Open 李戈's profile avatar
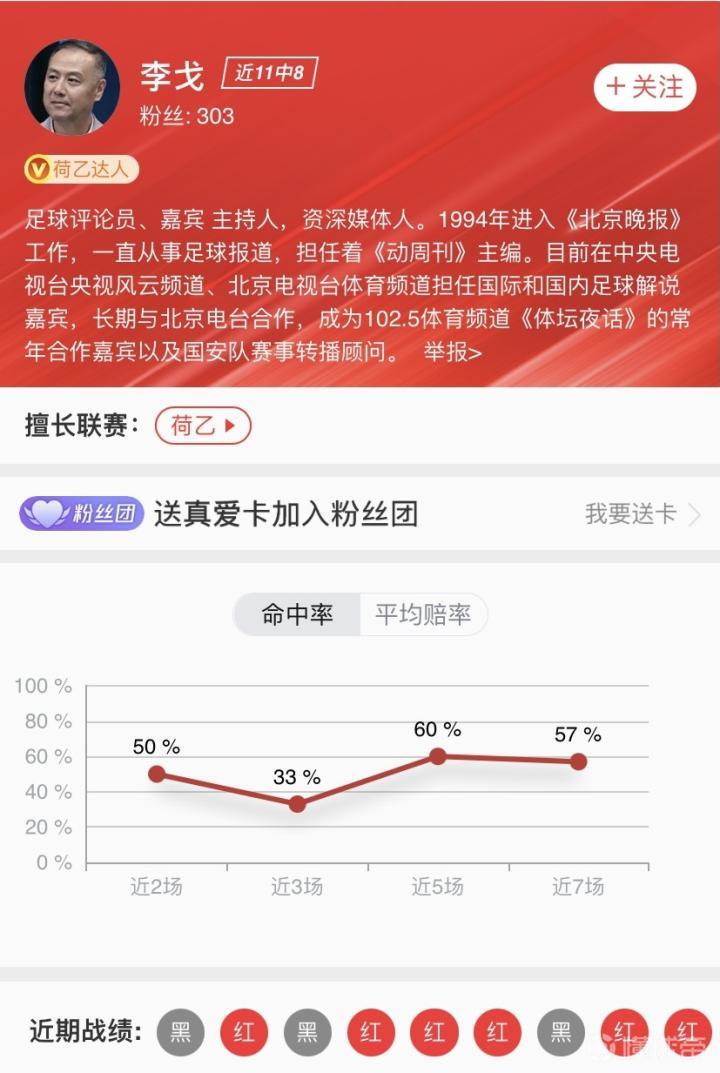This screenshot has height=1073, width=720. point(72,87)
